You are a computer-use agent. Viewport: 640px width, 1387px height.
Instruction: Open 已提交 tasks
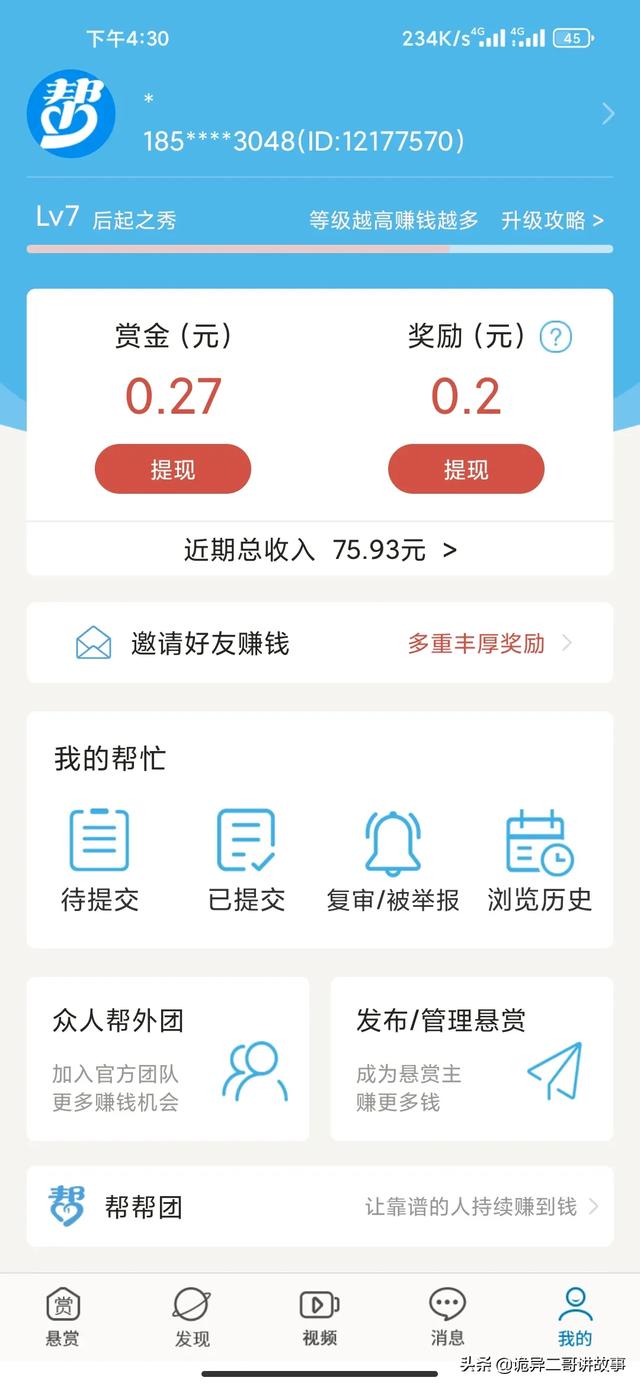(247, 860)
